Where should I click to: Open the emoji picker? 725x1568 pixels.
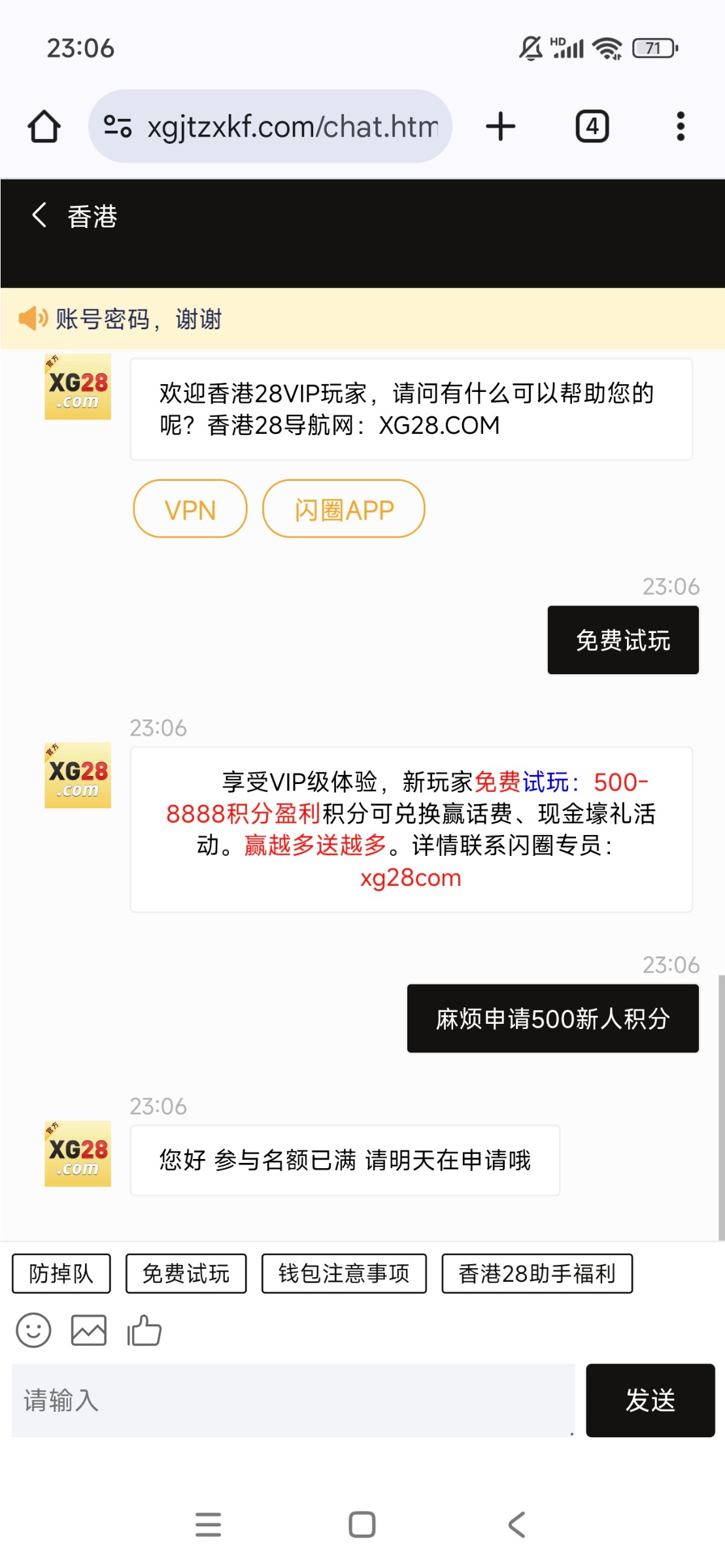pyautogui.click(x=33, y=1330)
